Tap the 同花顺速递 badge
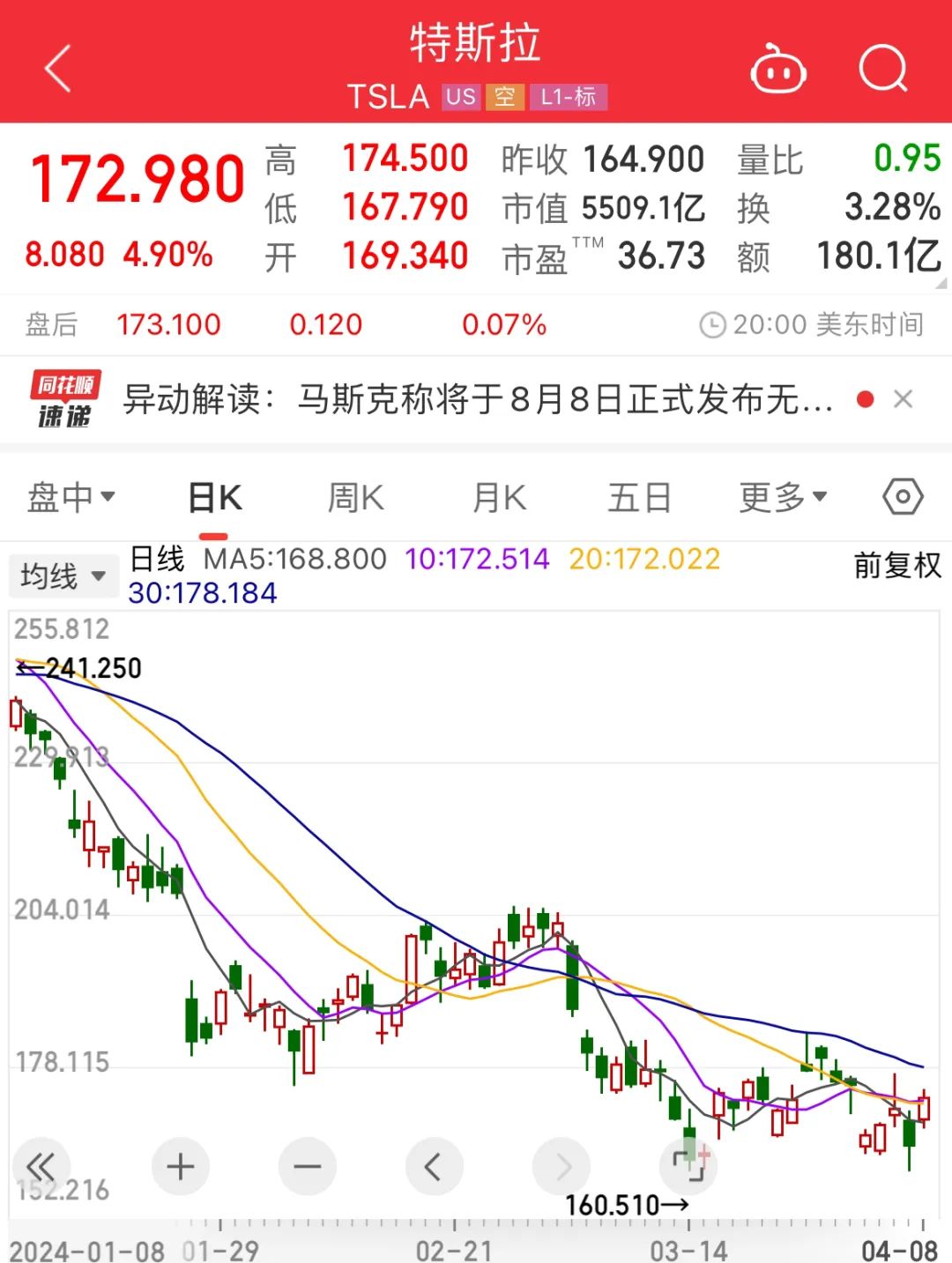Image resolution: width=952 pixels, height=1263 pixels. [x=66, y=399]
